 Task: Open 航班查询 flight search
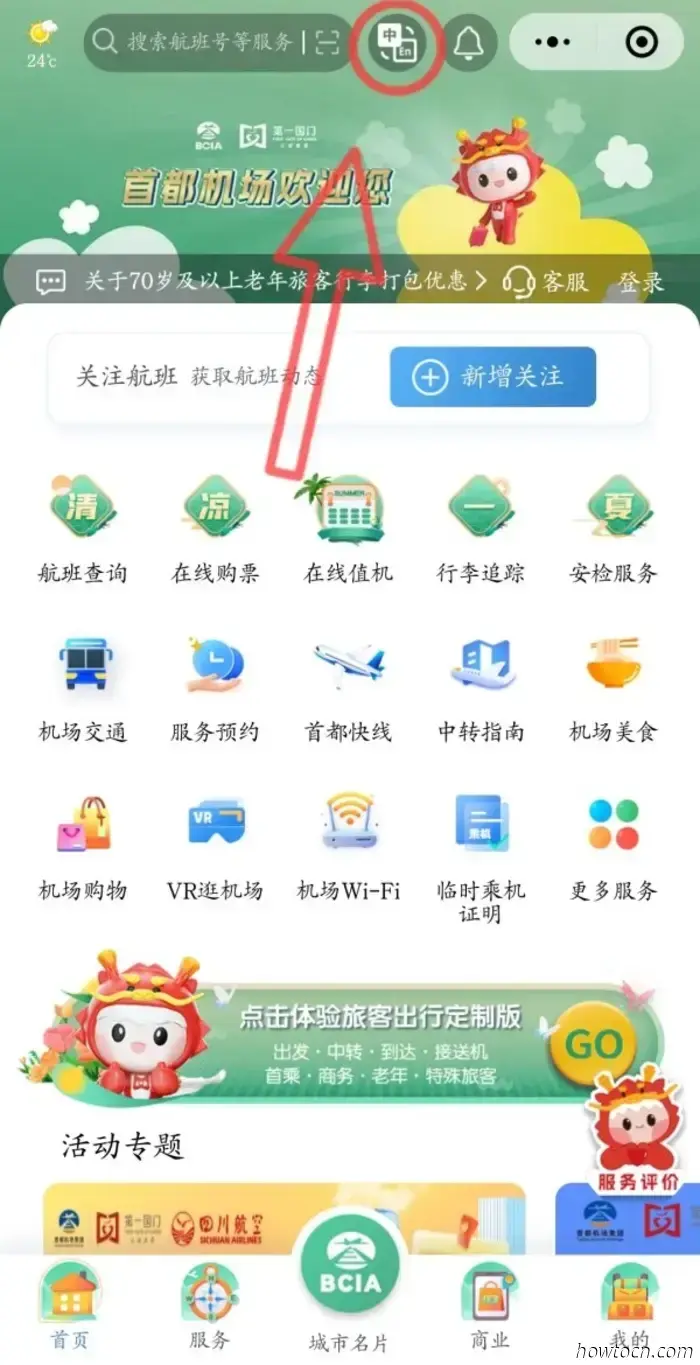[82, 530]
